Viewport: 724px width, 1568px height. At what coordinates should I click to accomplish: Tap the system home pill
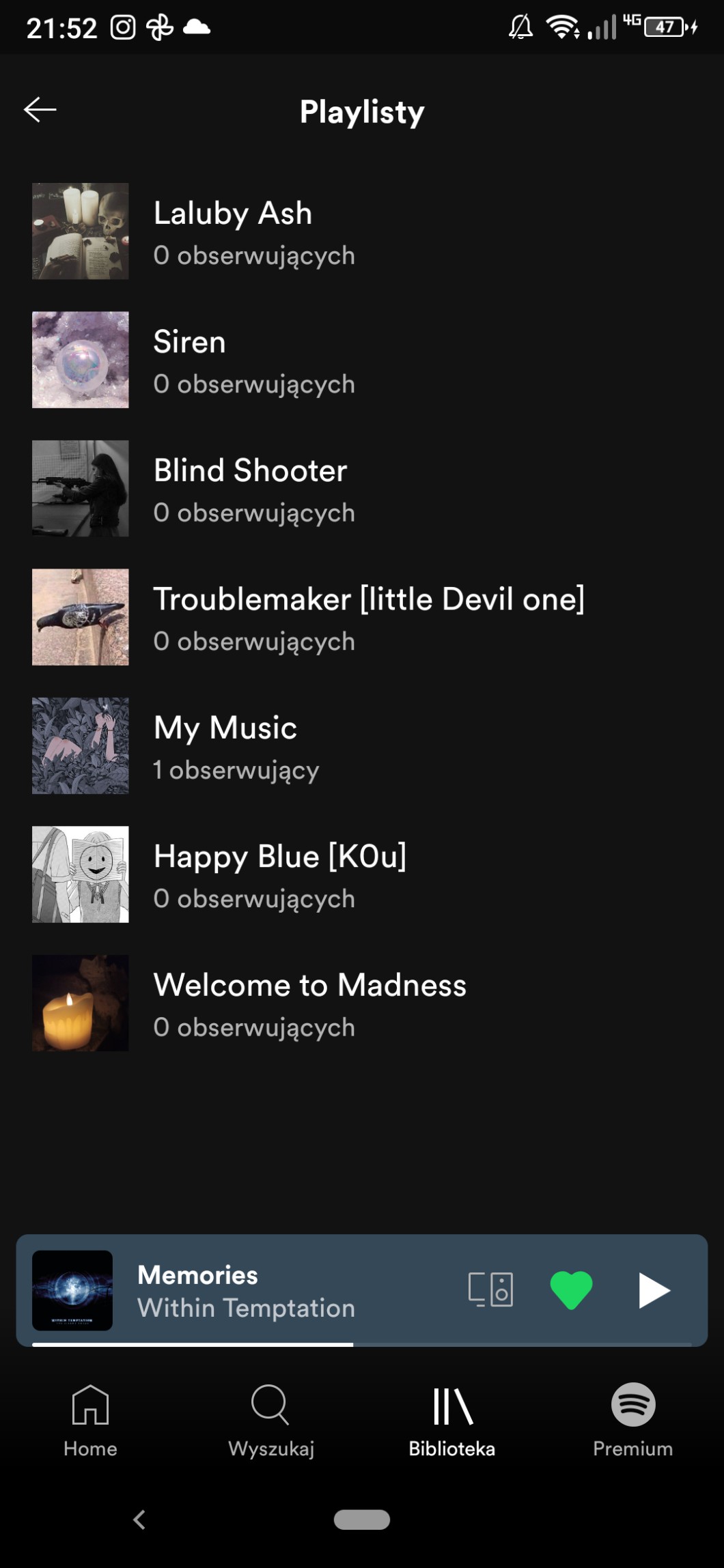coord(362,1520)
